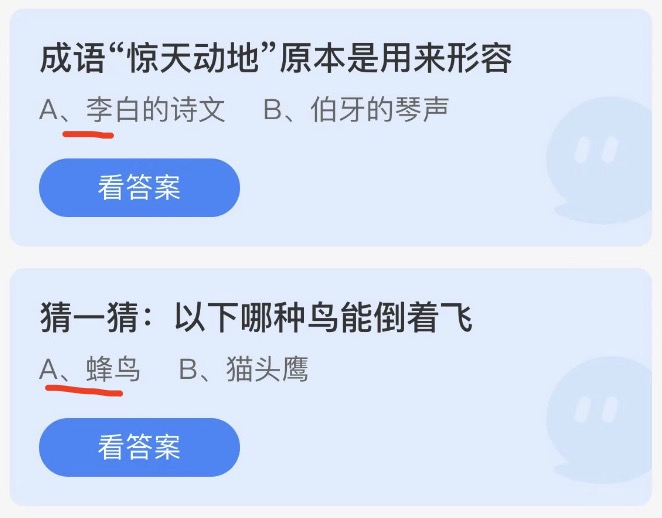The height and width of the screenshot is (518, 662).
Task: Tap 看答案 under the 惊天动地 question
Action: pos(139,187)
